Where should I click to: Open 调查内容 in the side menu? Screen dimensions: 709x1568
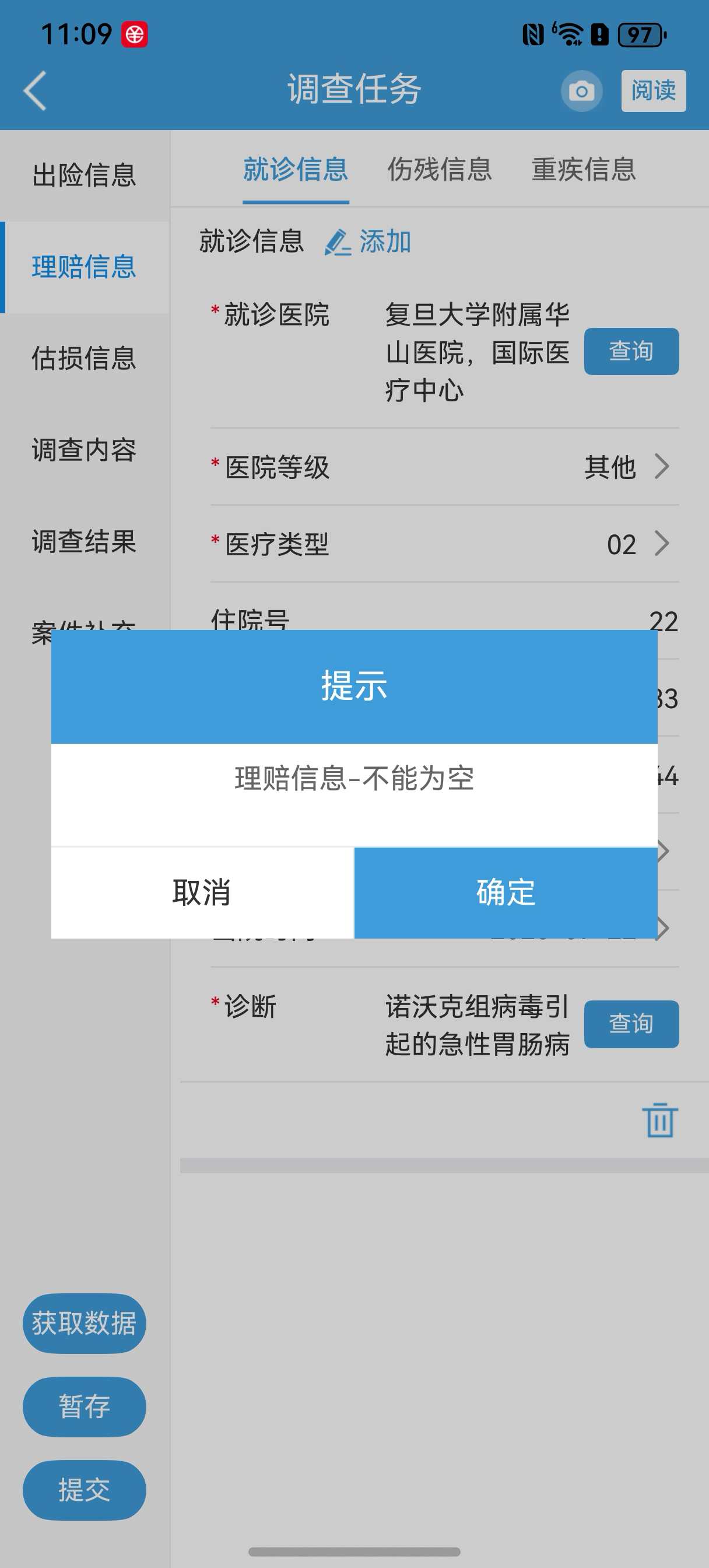click(x=85, y=450)
